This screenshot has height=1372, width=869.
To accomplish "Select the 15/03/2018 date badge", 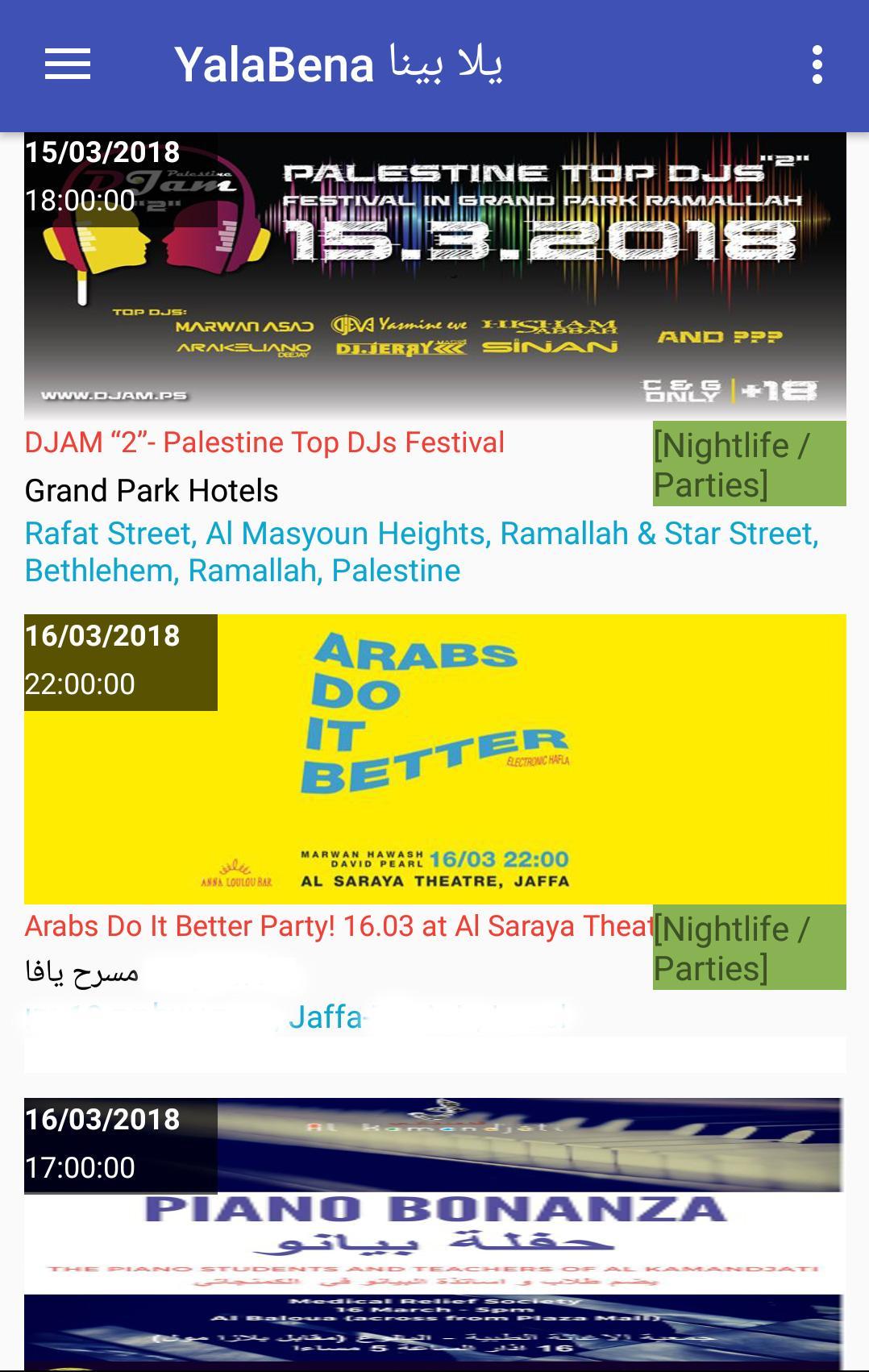I will [x=102, y=150].
